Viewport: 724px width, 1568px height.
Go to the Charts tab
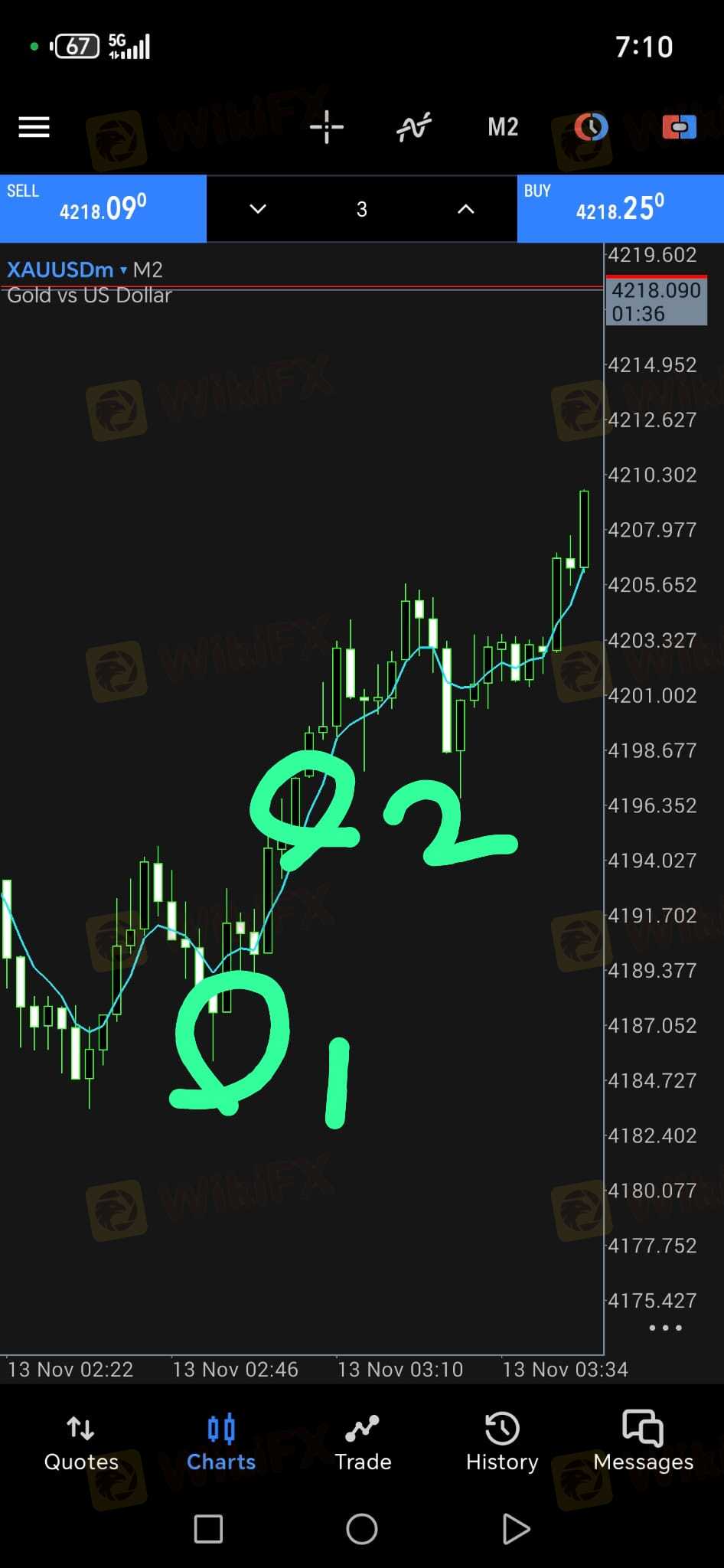tap(221, 1442)
